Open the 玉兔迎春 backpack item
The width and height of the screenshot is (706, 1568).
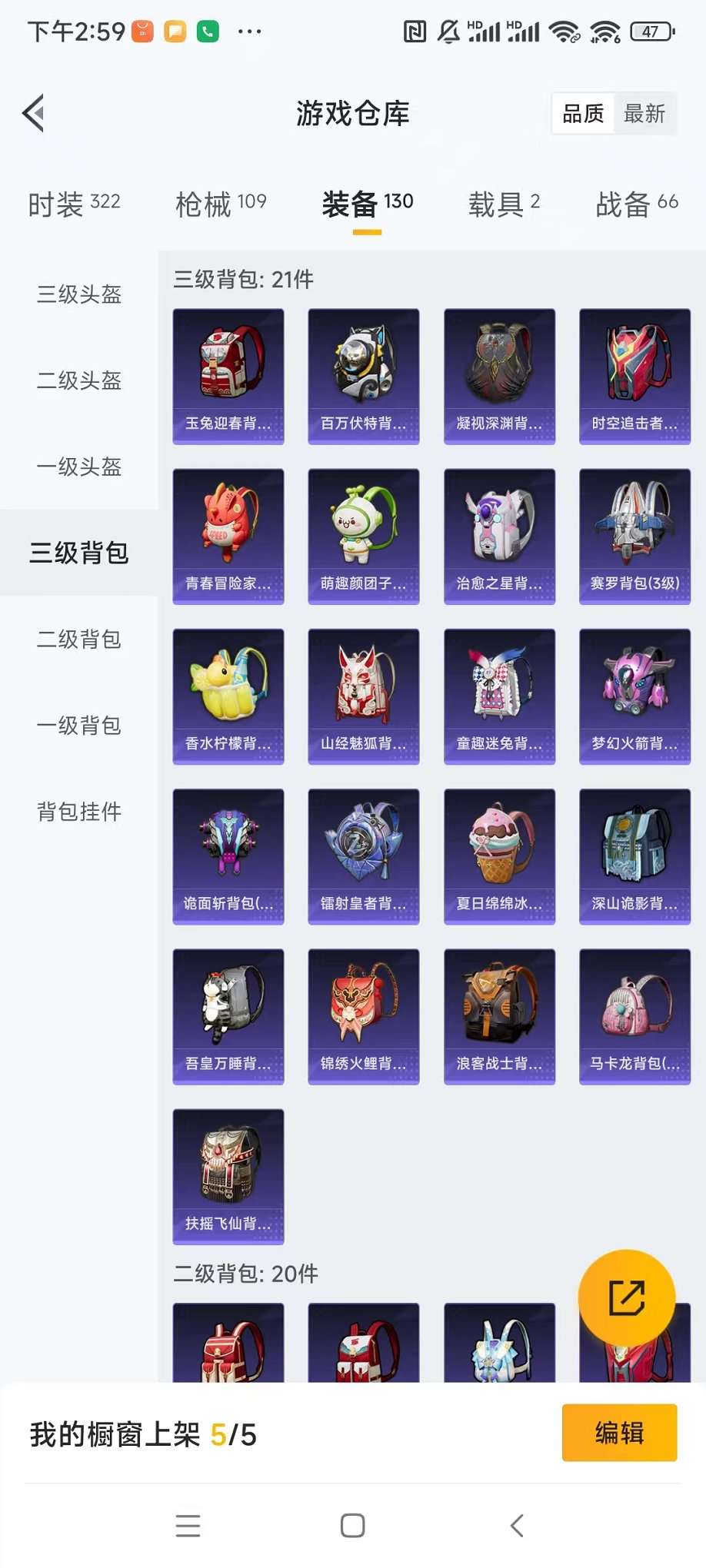(x=228, y=376)
